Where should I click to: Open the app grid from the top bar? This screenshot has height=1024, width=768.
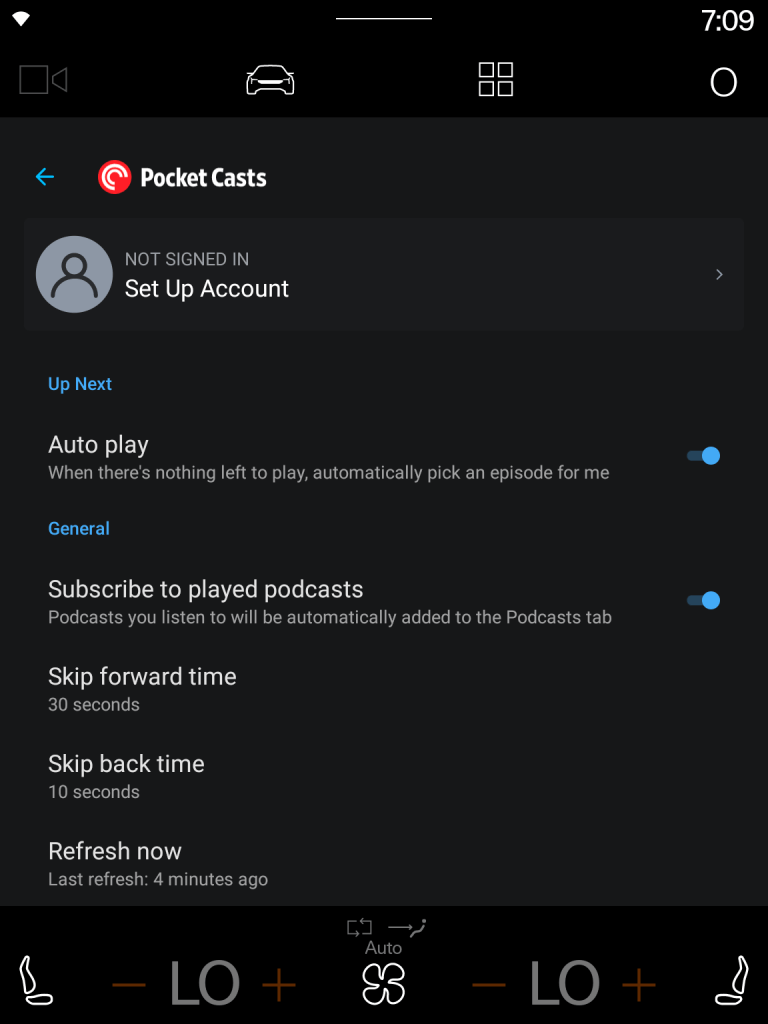(x=495, y=79)
